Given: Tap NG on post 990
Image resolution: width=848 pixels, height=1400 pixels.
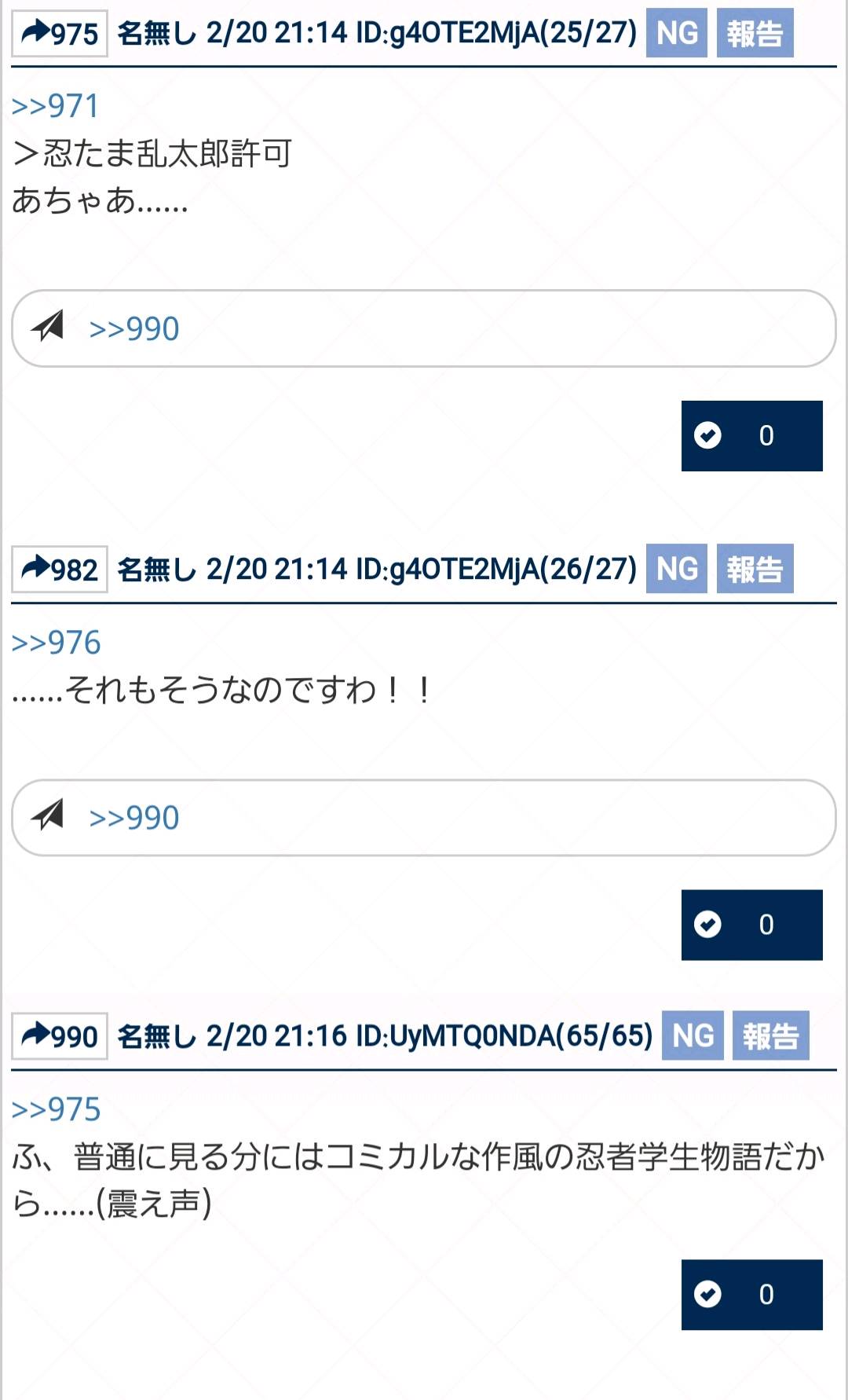Looking at the screenshot, I should (x=693, y=1035).
